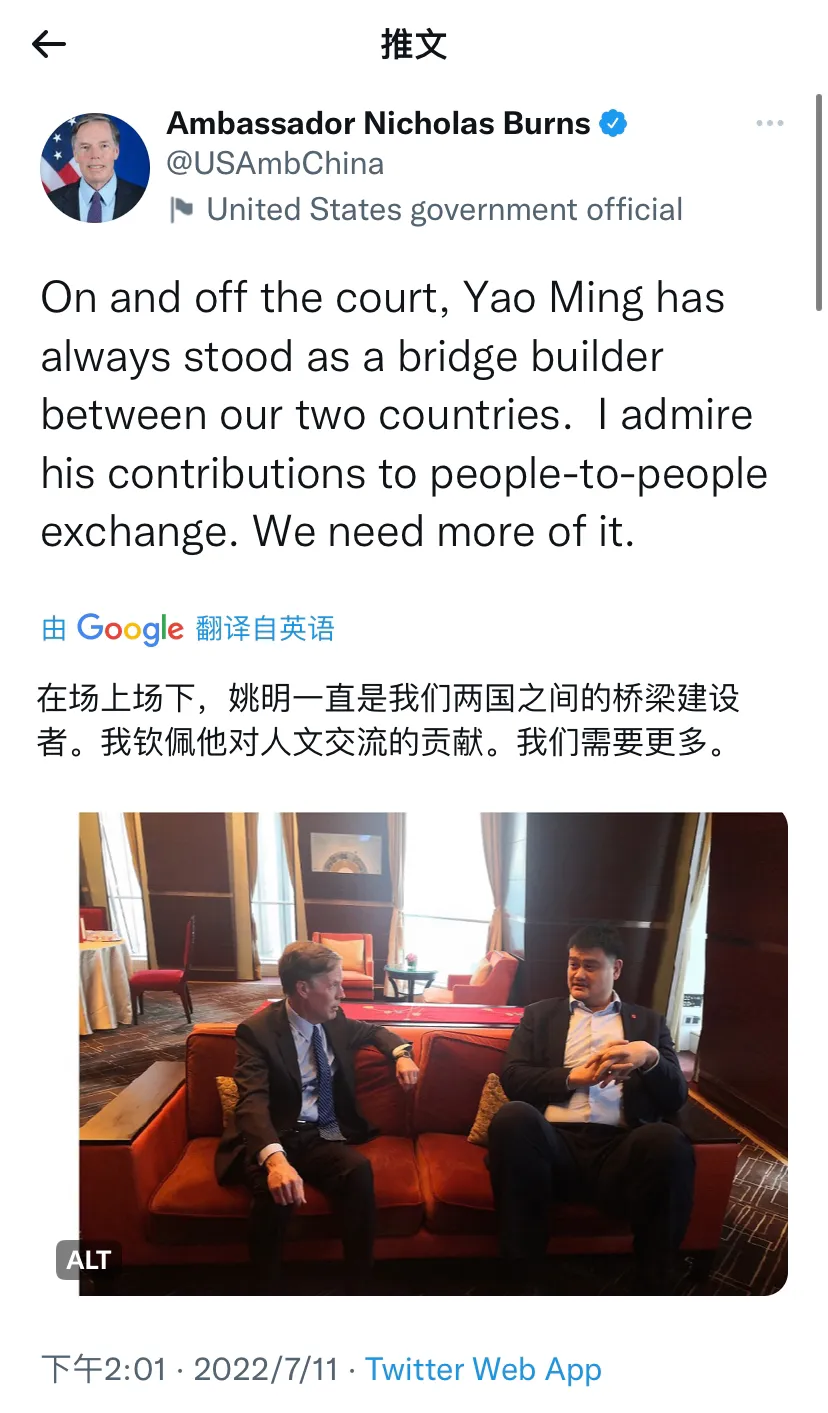Open the @USAmbChina account profile

[x=275, y=164]
